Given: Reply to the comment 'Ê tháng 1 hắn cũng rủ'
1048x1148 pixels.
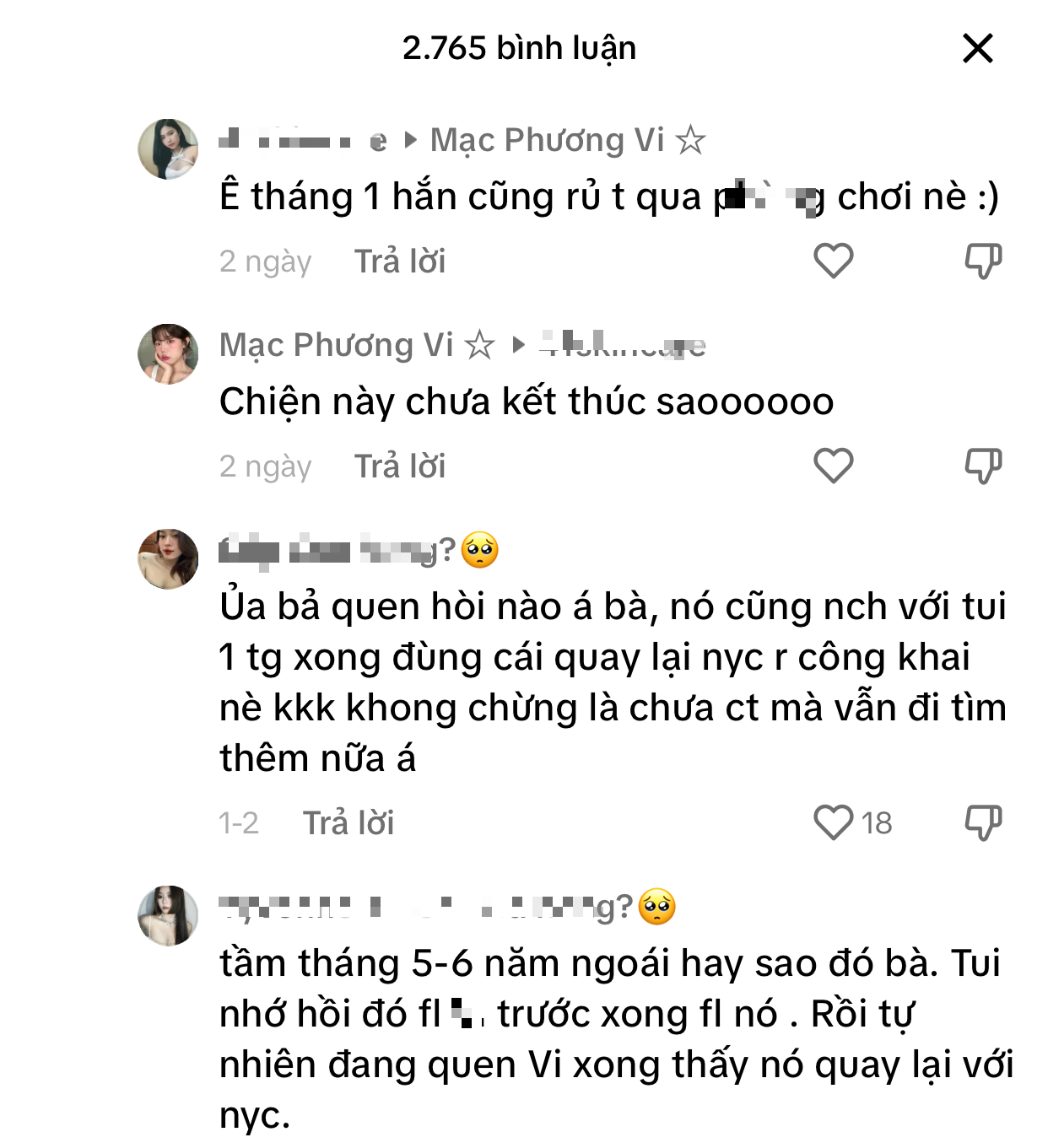Looking at the screenshot, I should [399, 261].
